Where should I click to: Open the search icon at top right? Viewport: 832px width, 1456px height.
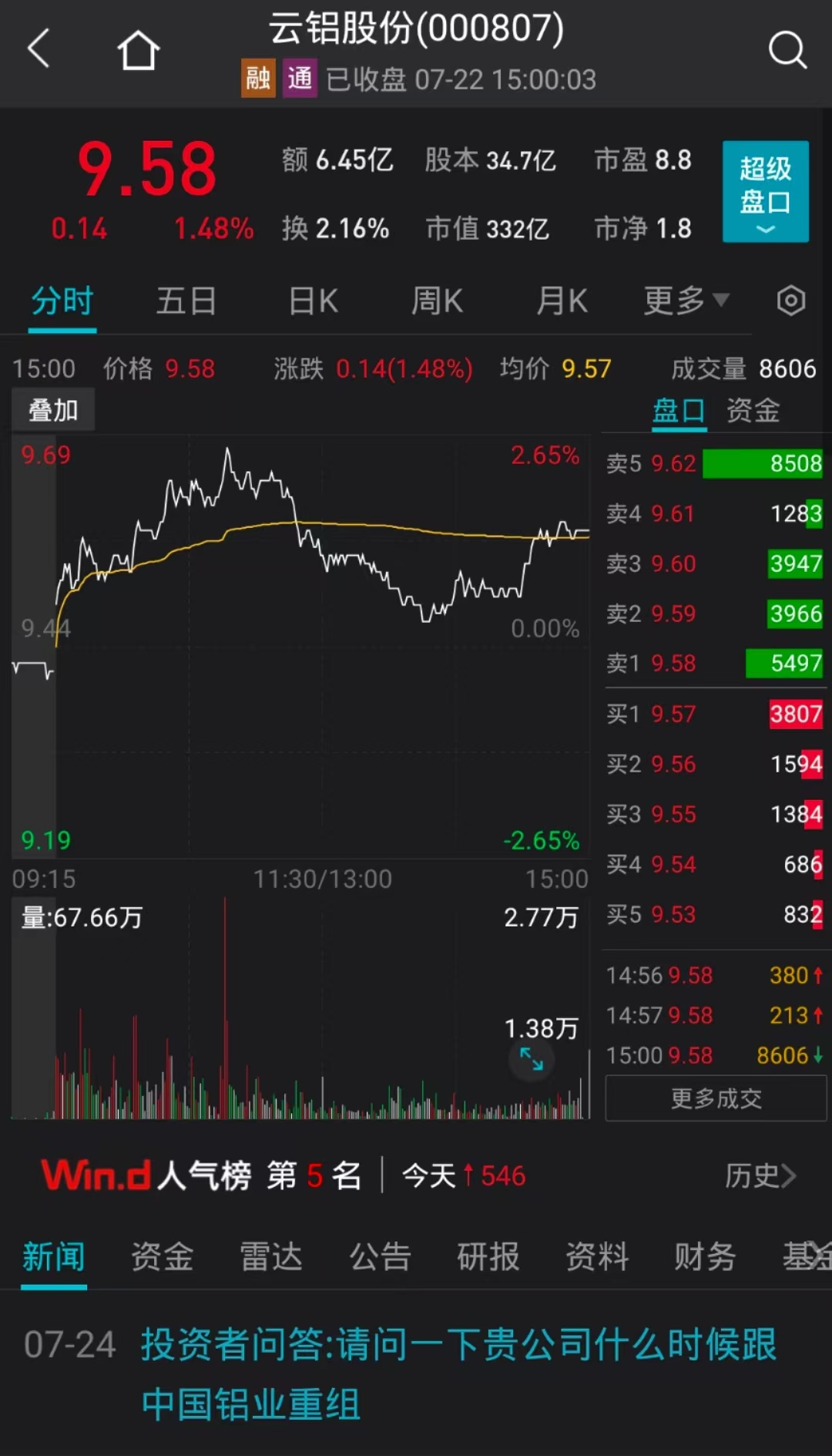788,50
